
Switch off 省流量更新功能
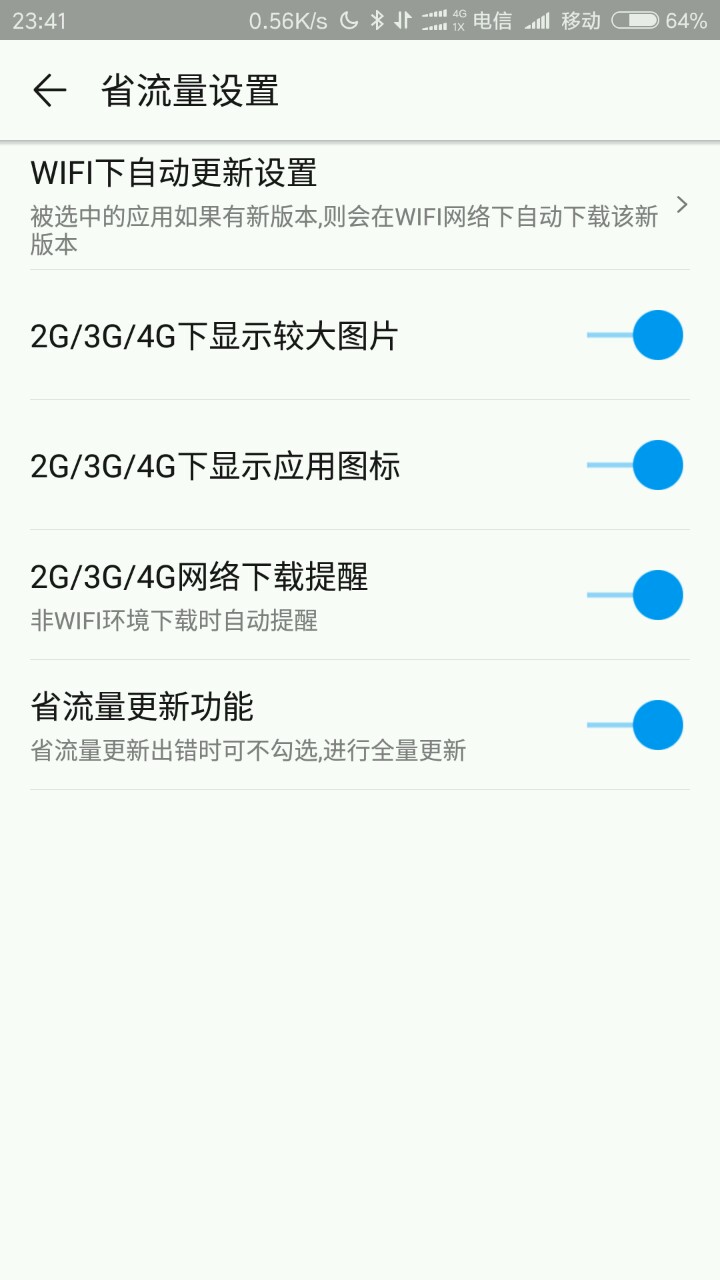pyautogui.click(x=635, y=725)
